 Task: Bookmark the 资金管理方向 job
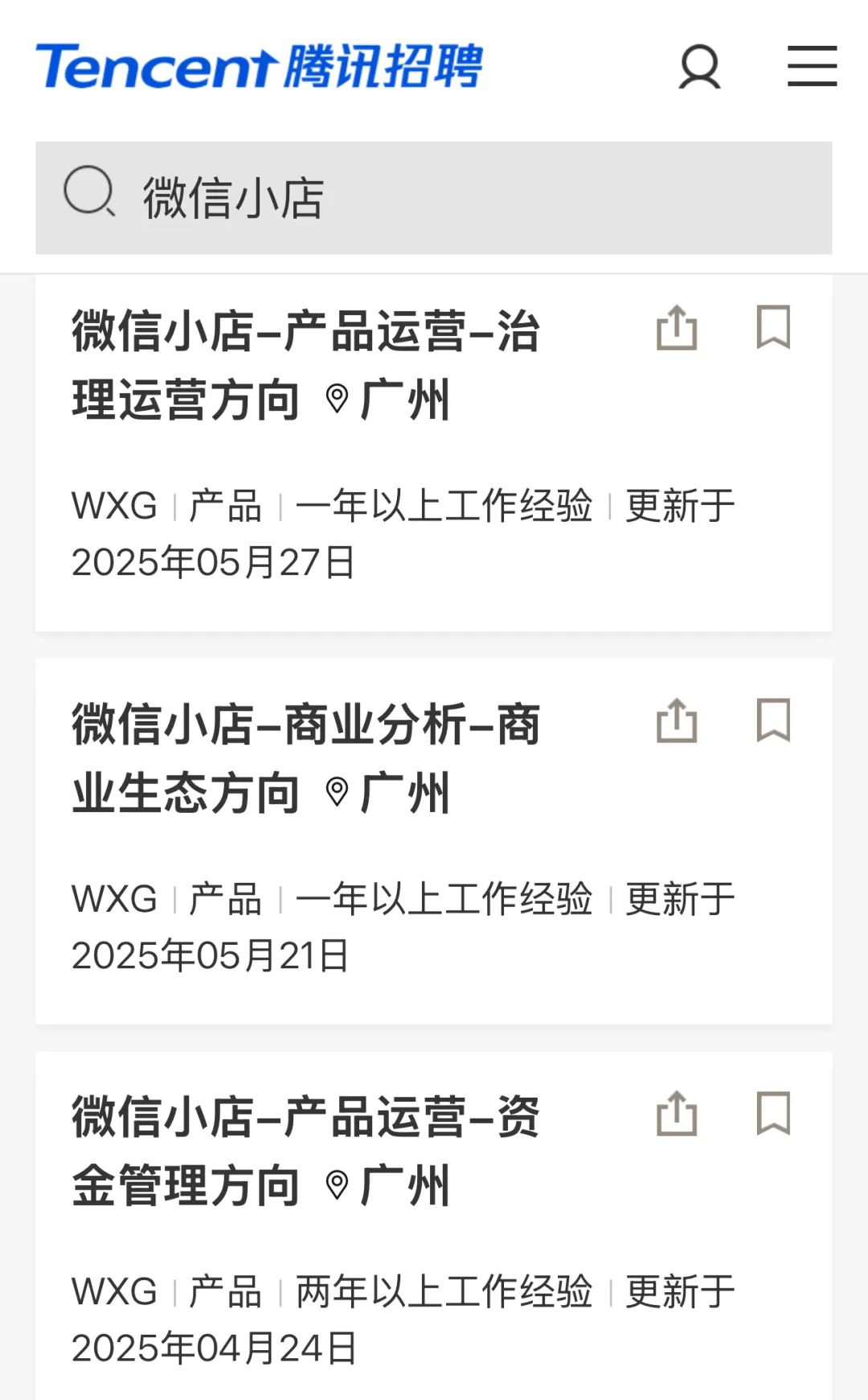(x=773, y=1112)
